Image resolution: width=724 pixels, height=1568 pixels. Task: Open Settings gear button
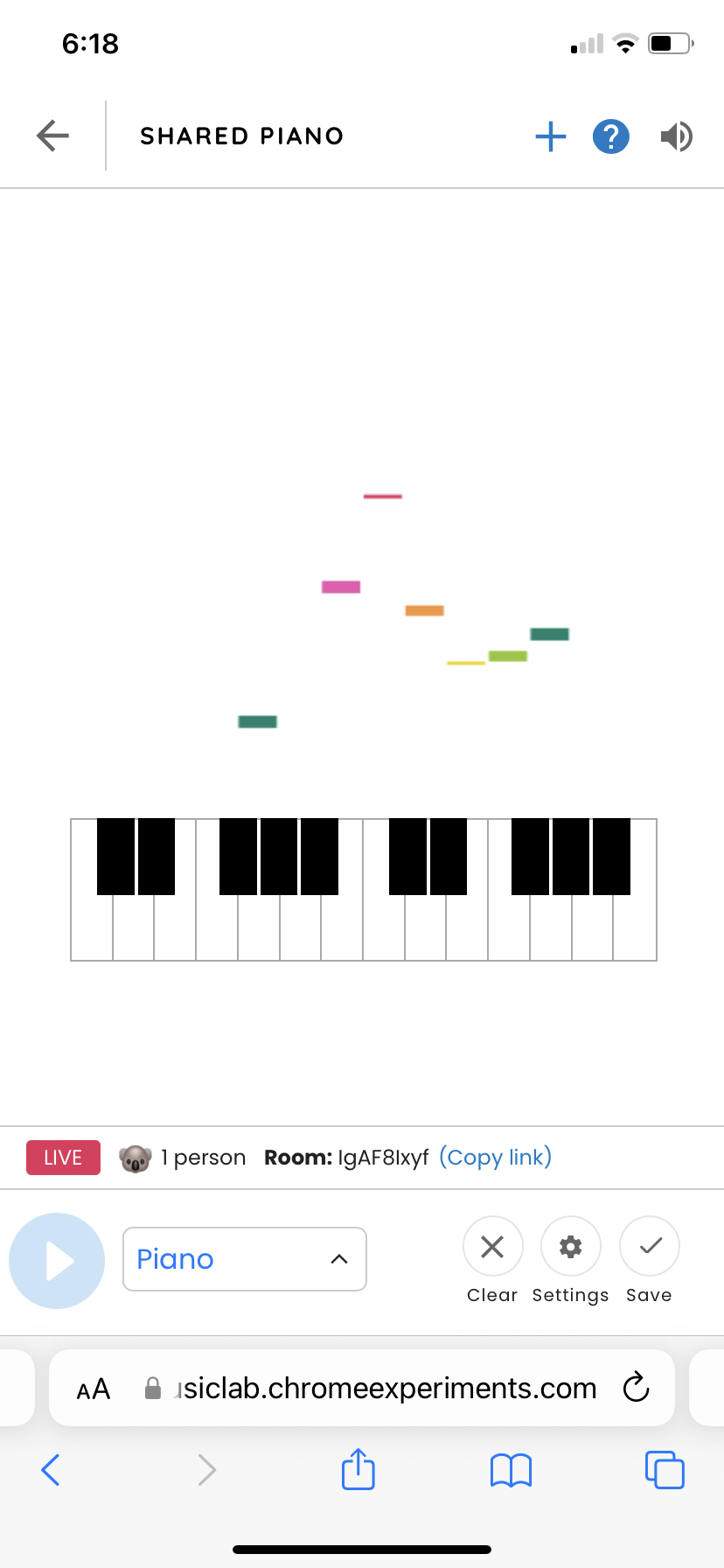(x=570, y=1246)
